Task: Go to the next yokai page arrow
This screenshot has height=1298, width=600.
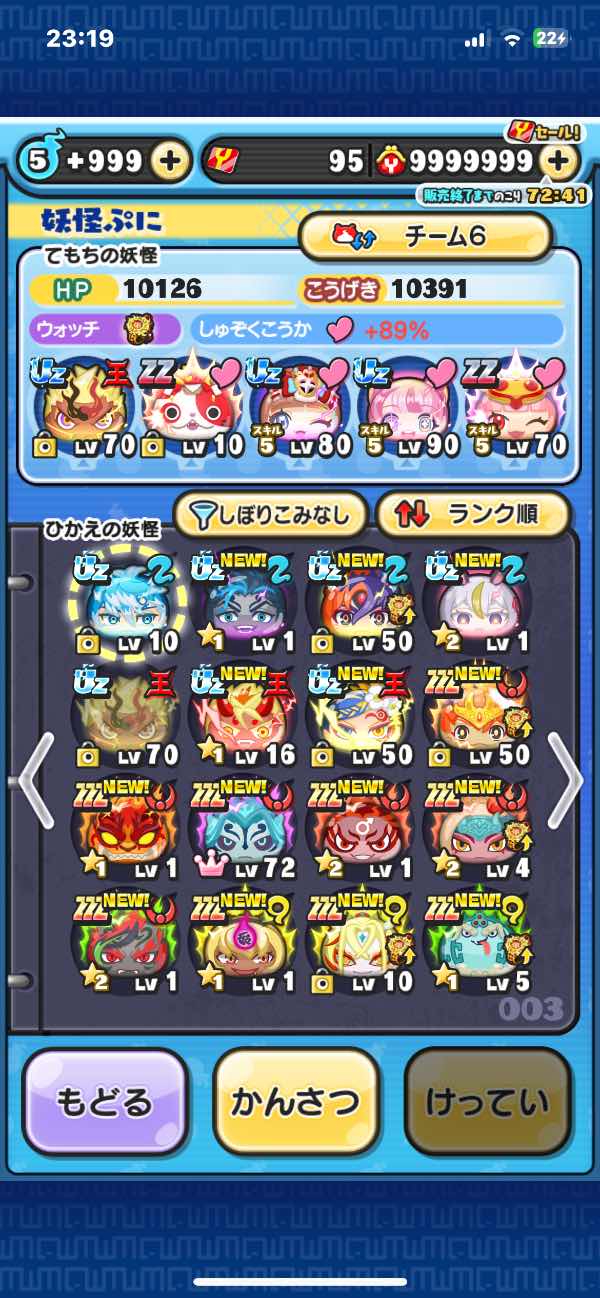Action: [x=565, y=780]
